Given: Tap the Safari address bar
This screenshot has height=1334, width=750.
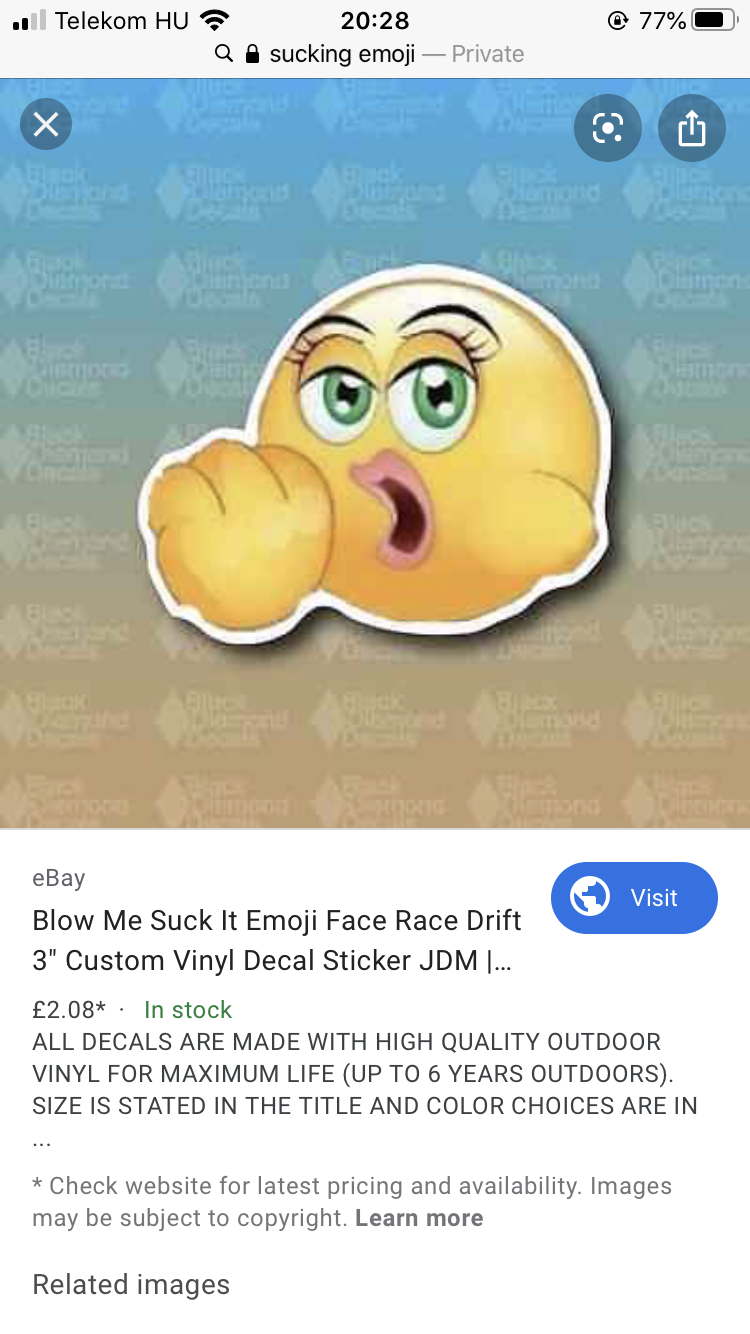Looking at the screenshot, I should (x=374, y=54).
